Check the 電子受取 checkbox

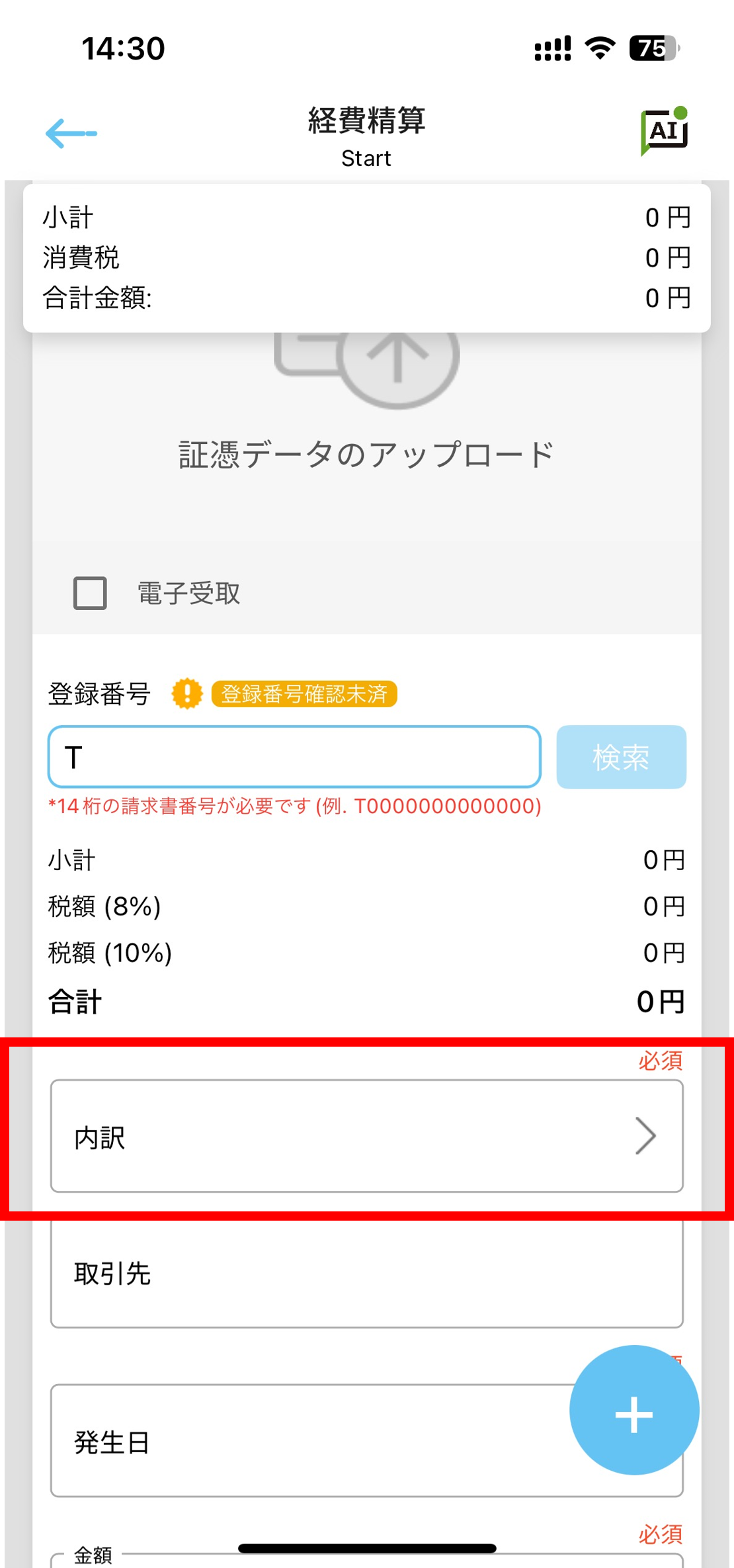(x=90, y=593)
